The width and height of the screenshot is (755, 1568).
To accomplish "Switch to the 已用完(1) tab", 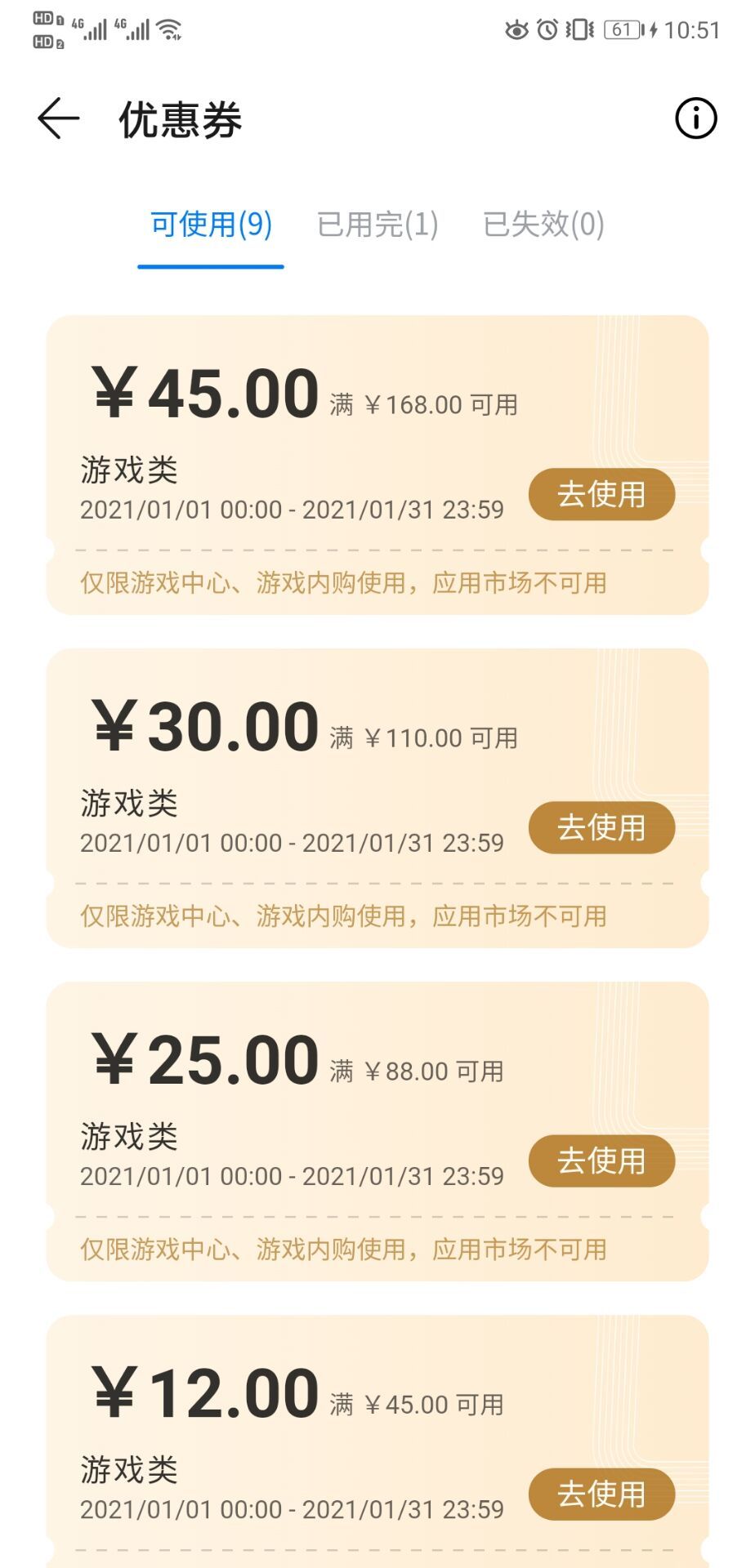I will (x=378, y=224).
